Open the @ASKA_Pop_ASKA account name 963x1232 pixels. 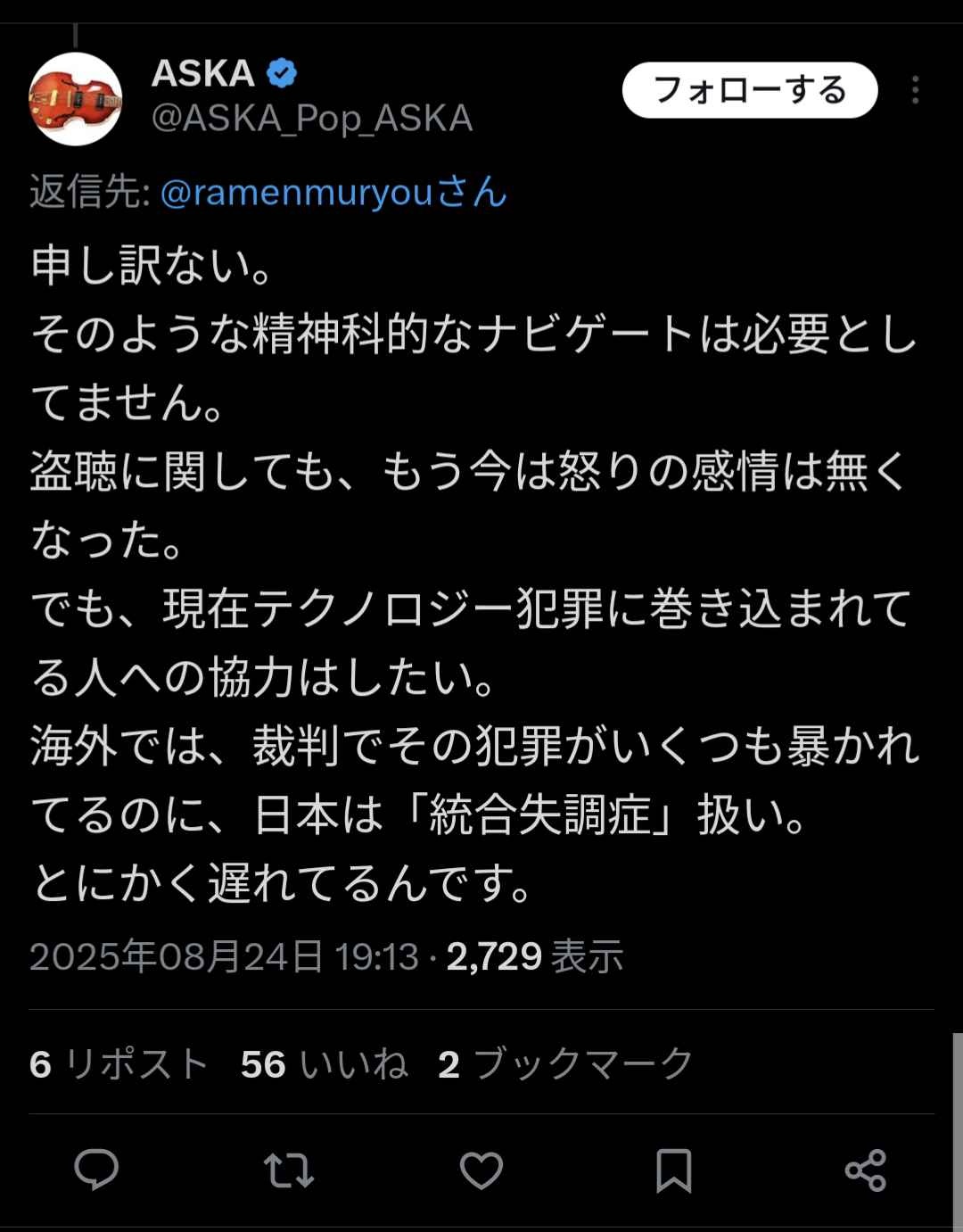click(x=312, y=119)
